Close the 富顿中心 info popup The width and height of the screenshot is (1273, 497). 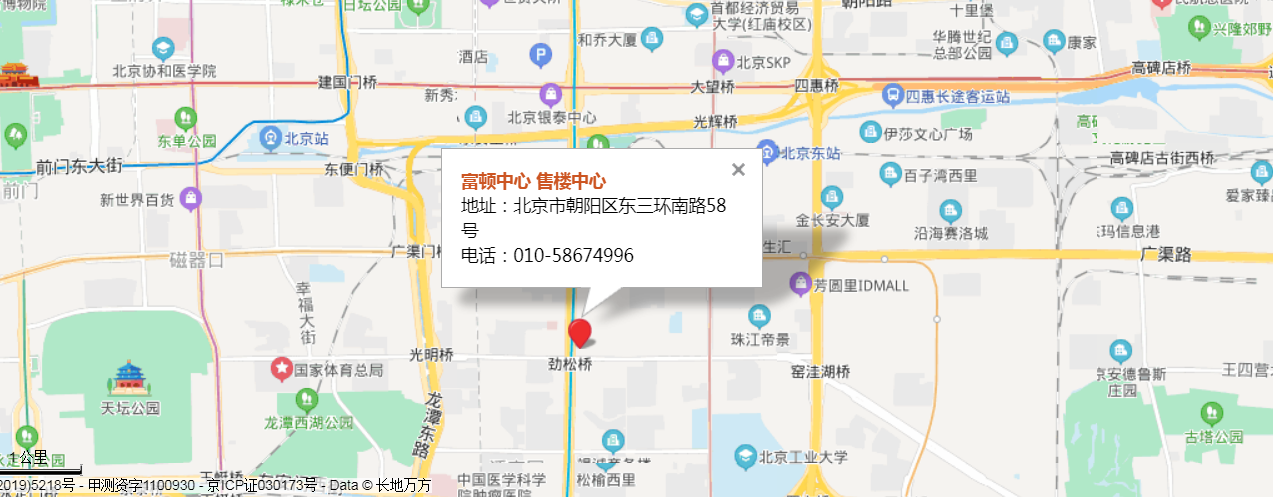738,169
